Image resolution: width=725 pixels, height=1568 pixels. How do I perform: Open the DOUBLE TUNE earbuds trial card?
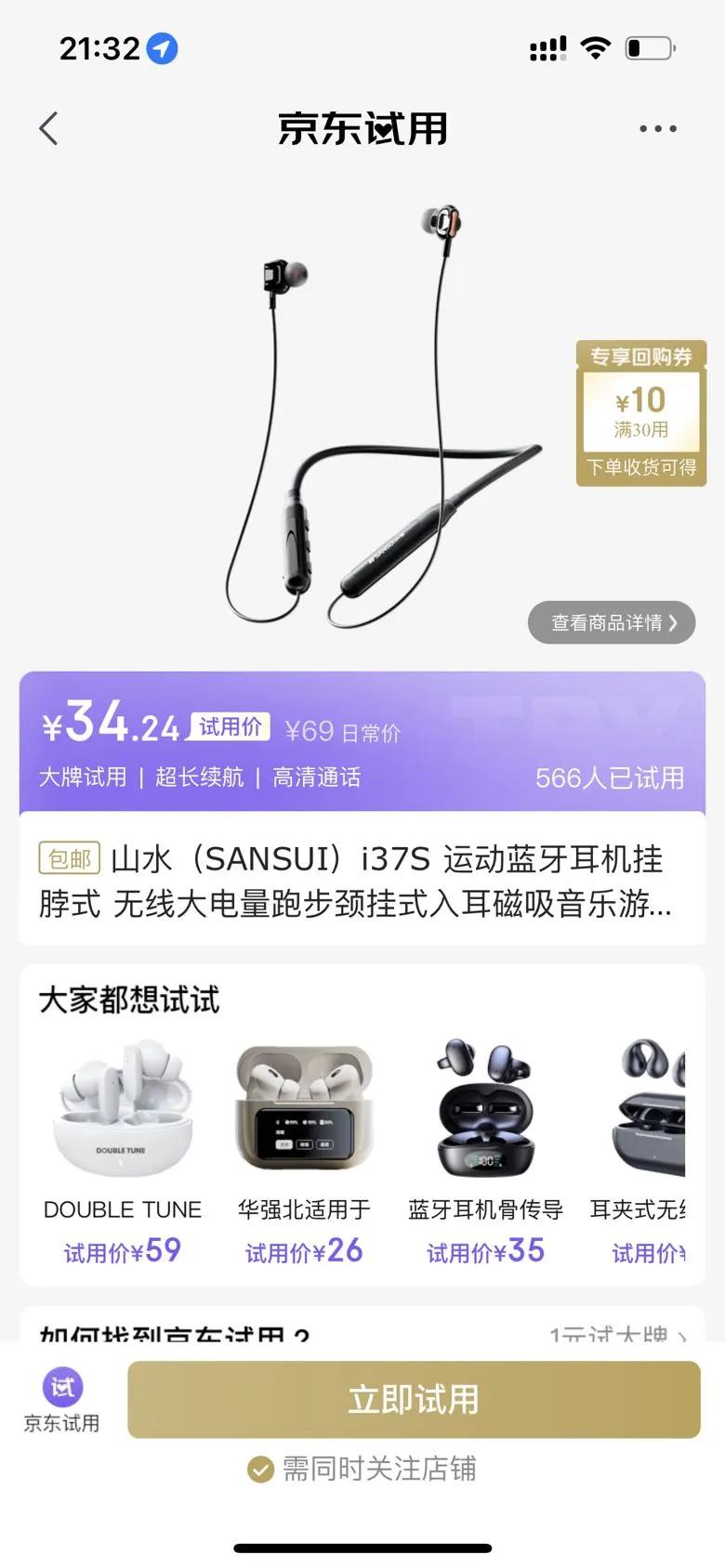[x=123, y=1152]
